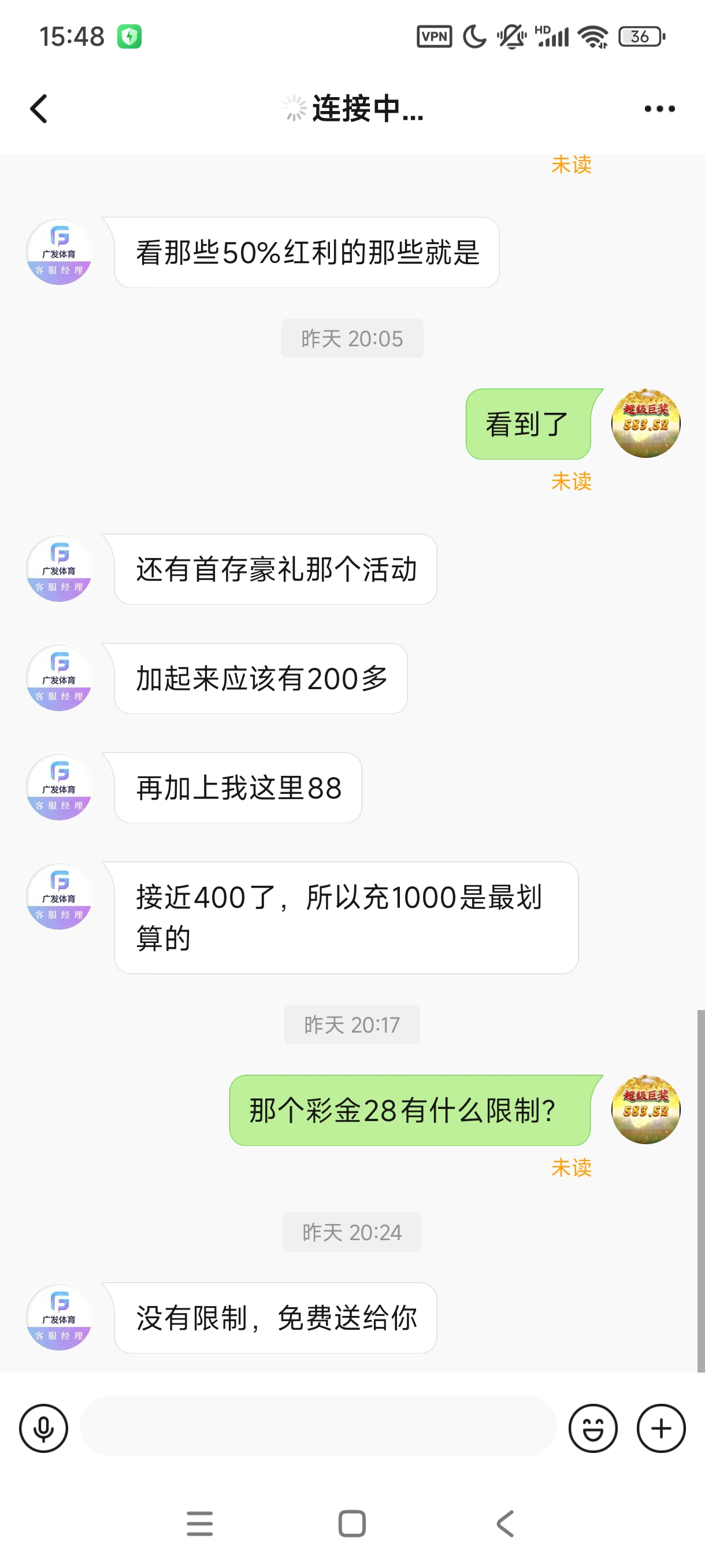Open the three-dot more options menu
Screen dimensions: 705x1568
point(659,109)
